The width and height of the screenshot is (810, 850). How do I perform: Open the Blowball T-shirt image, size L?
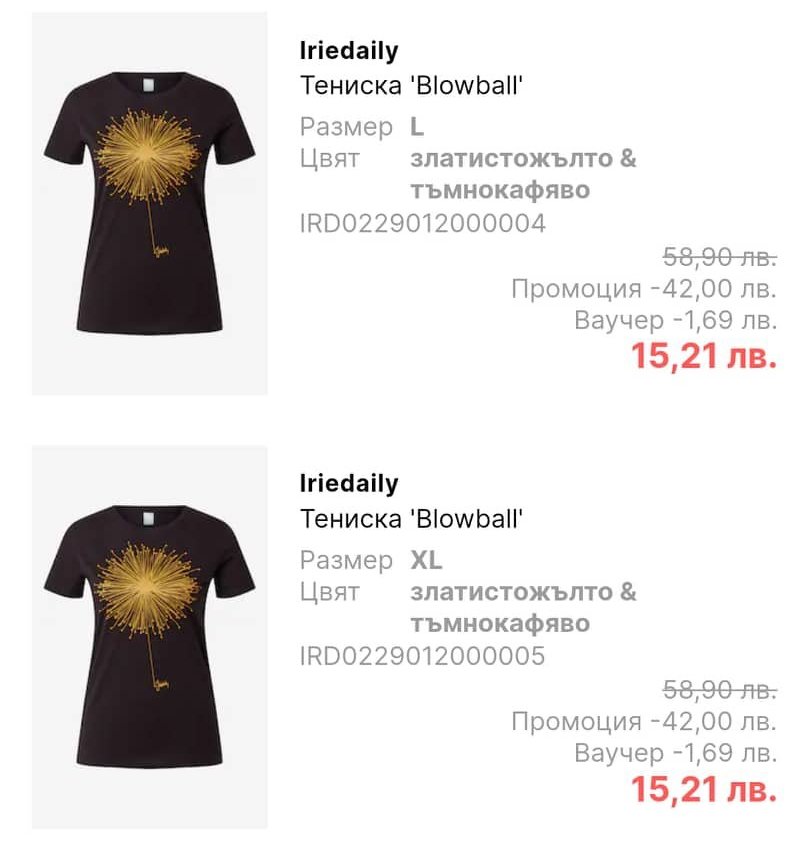150,203
